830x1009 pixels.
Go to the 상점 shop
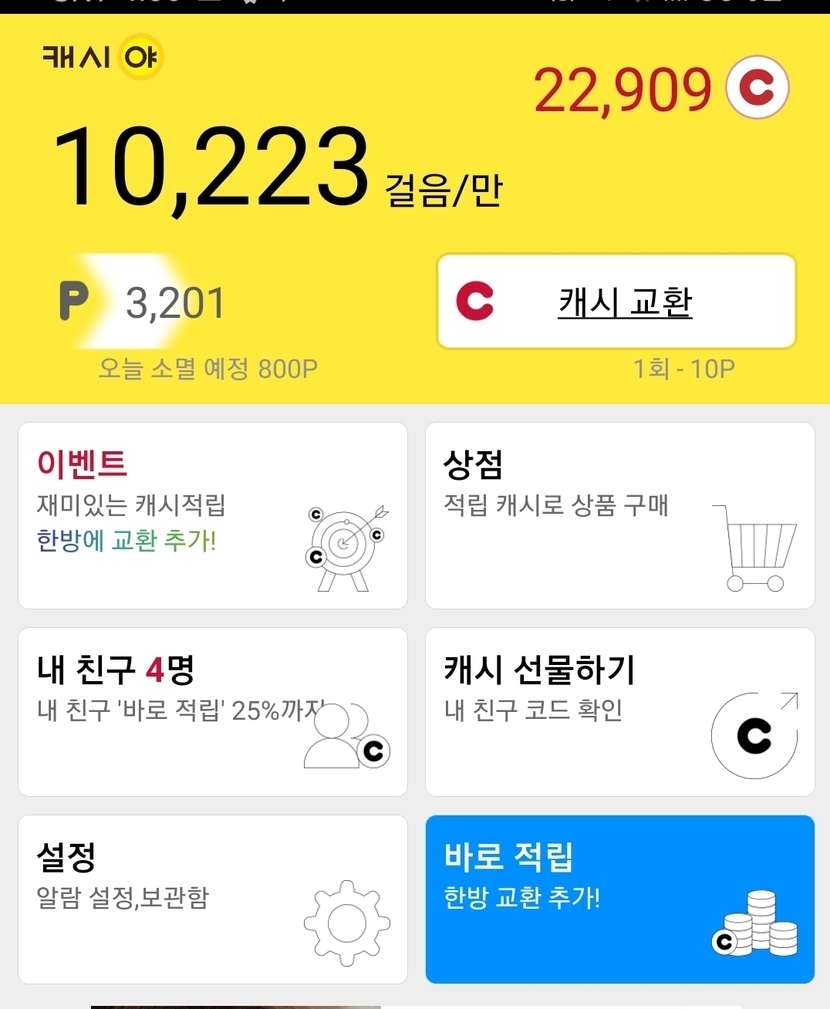[619, 515]
